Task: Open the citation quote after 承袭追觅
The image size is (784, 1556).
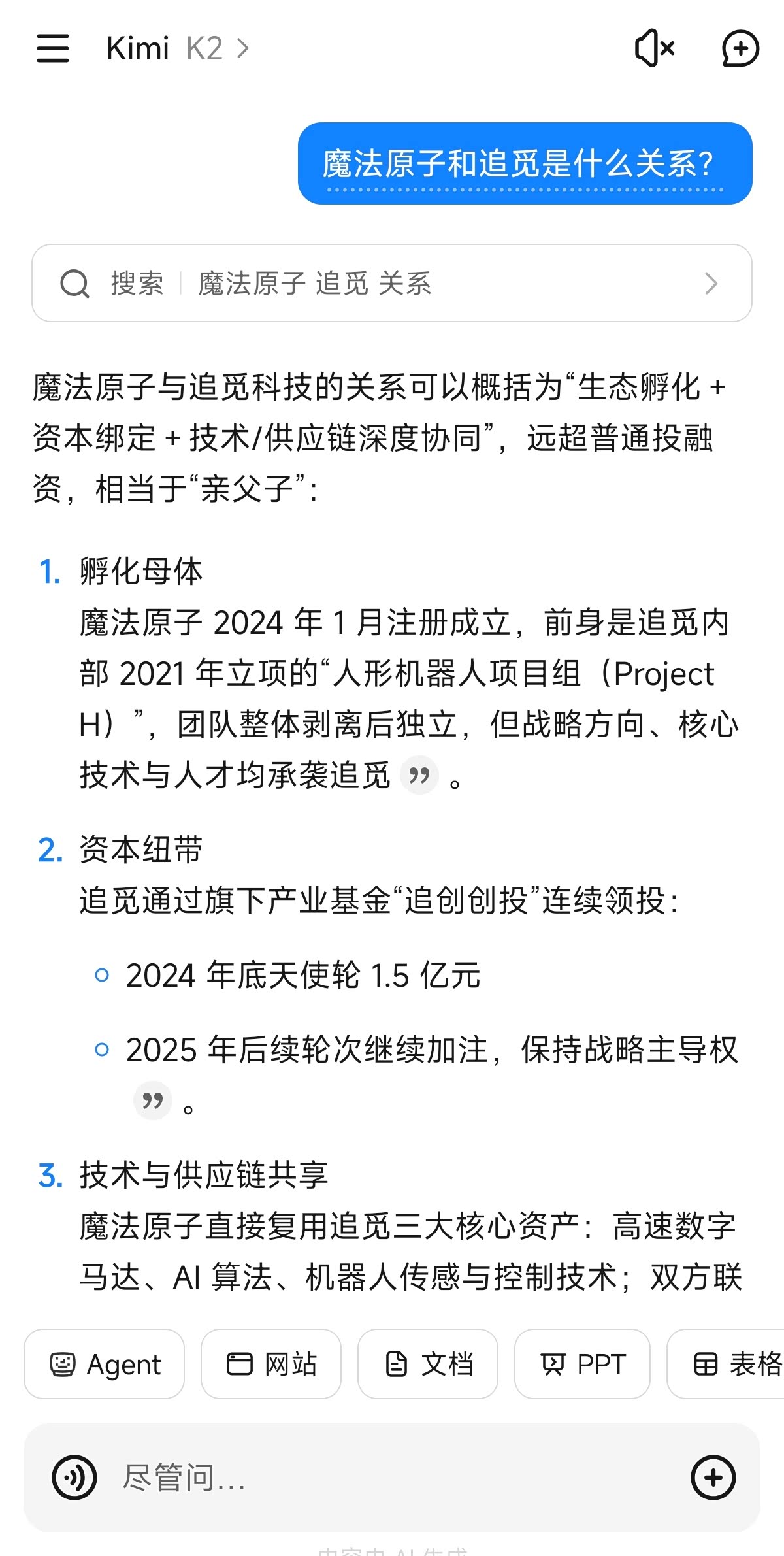Action: [419, 776]
